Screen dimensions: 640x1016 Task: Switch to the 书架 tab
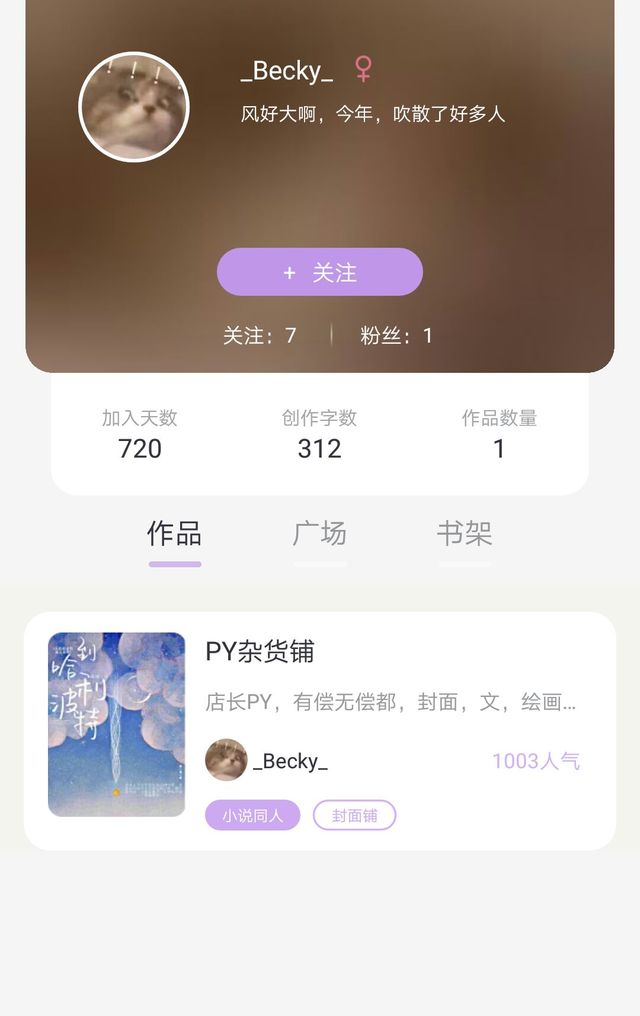[464, 535]
